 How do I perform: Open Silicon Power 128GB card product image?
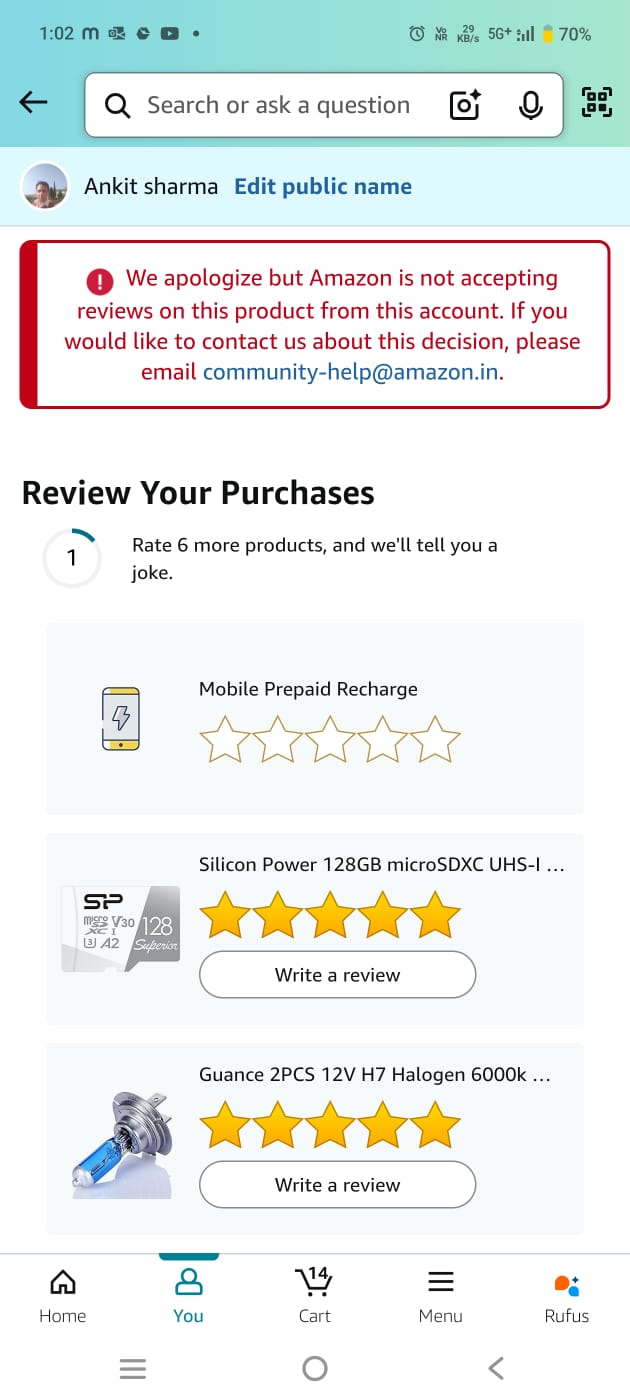coord(121,929)
